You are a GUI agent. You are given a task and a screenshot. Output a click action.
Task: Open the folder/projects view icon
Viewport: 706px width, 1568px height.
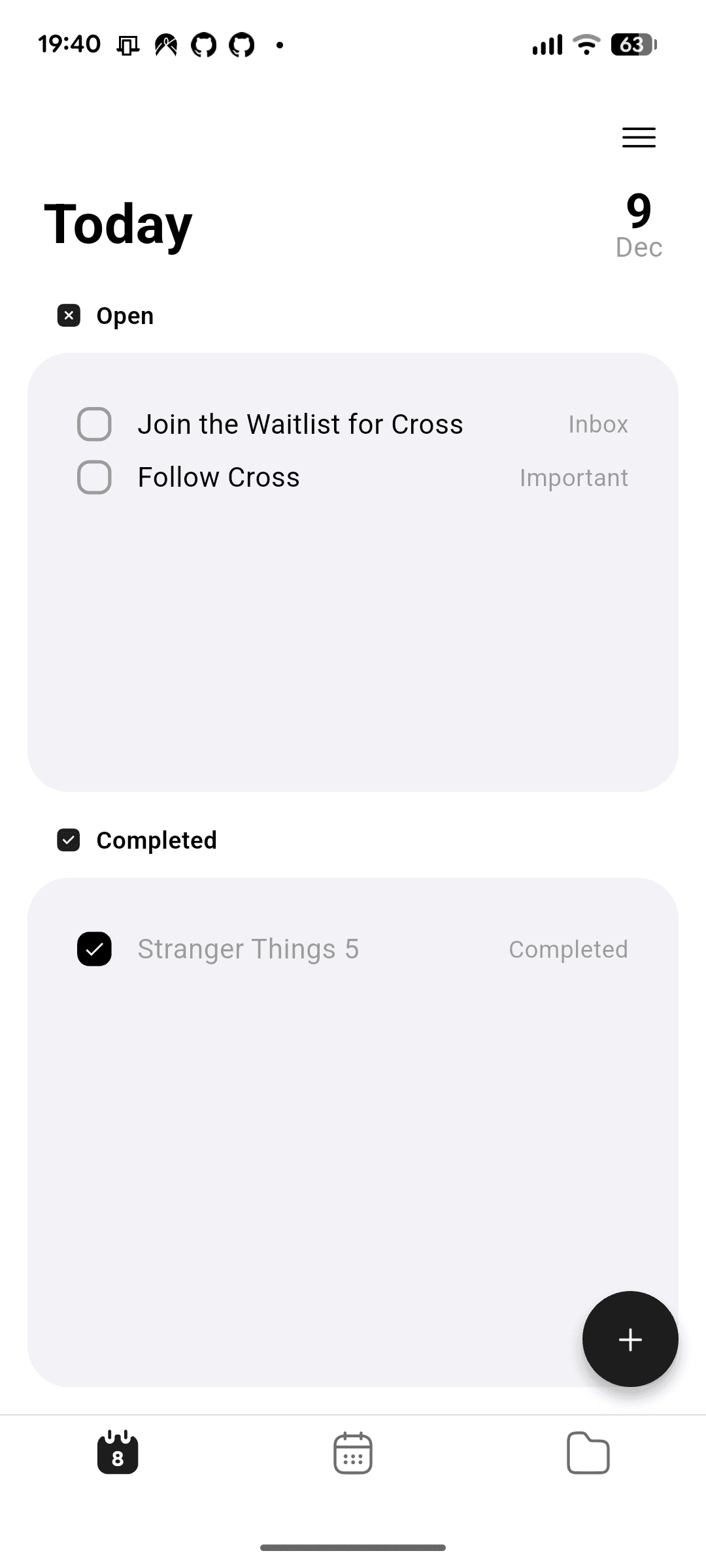tap(588, 1454)
